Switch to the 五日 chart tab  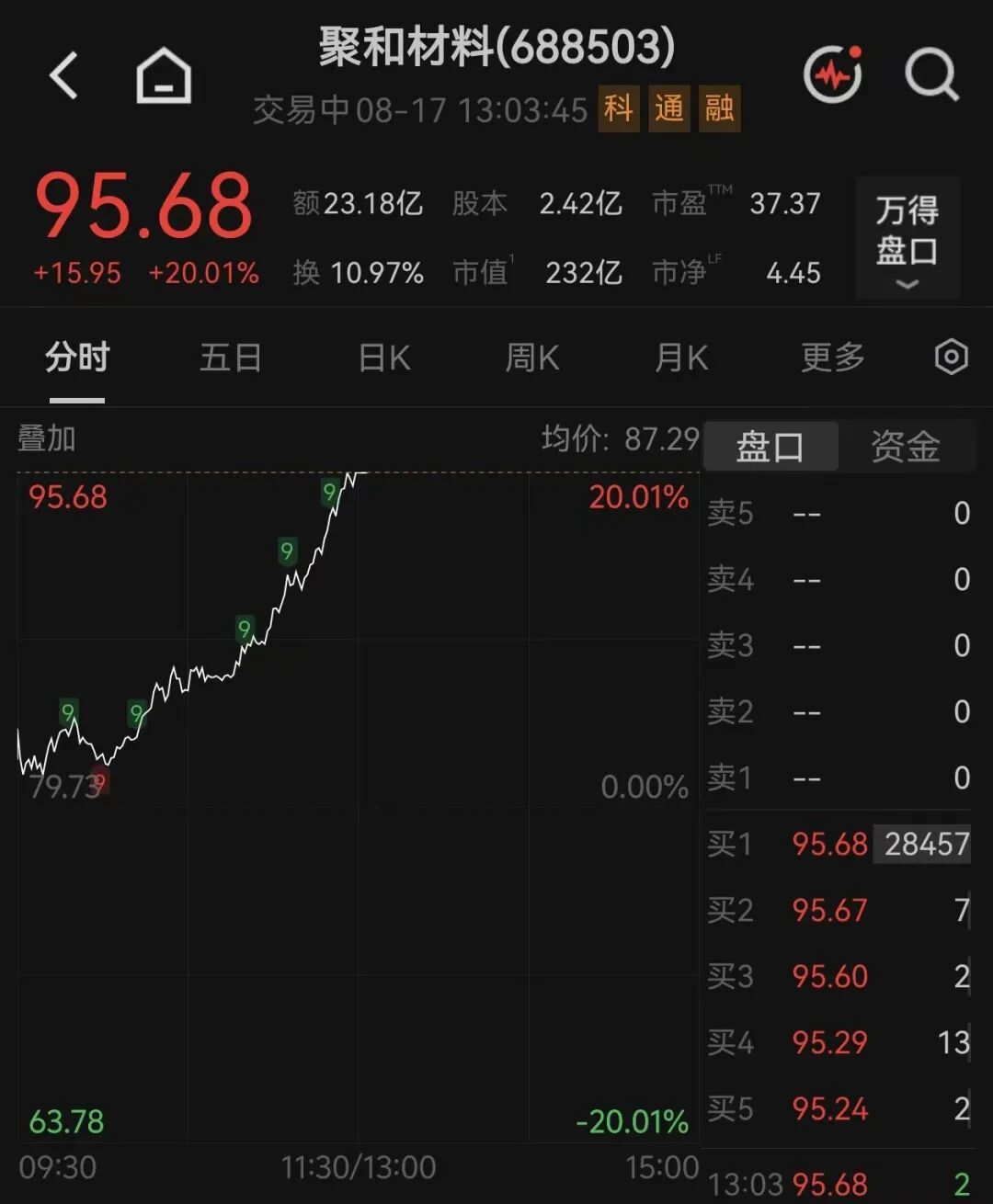pyautogui.click(x=231, y=358)
